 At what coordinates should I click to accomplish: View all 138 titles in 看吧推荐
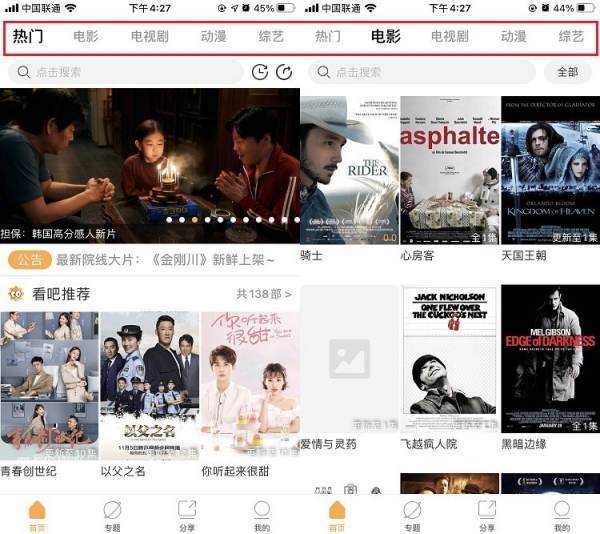[x=263, y=294]
